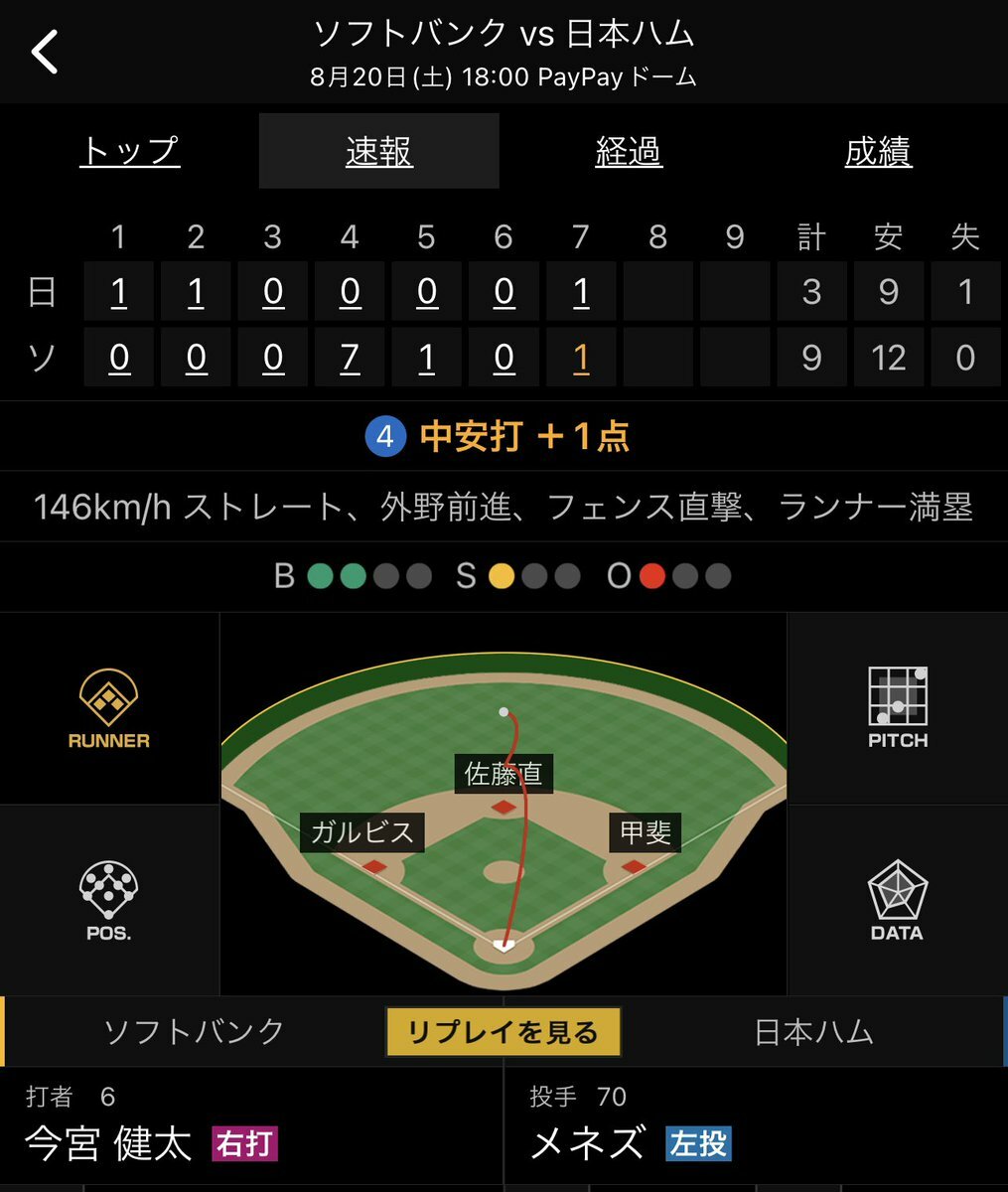Open Nippon-Ham's 1st inning score
This screenshot has width=1008, height=1192.
(119, 292)
